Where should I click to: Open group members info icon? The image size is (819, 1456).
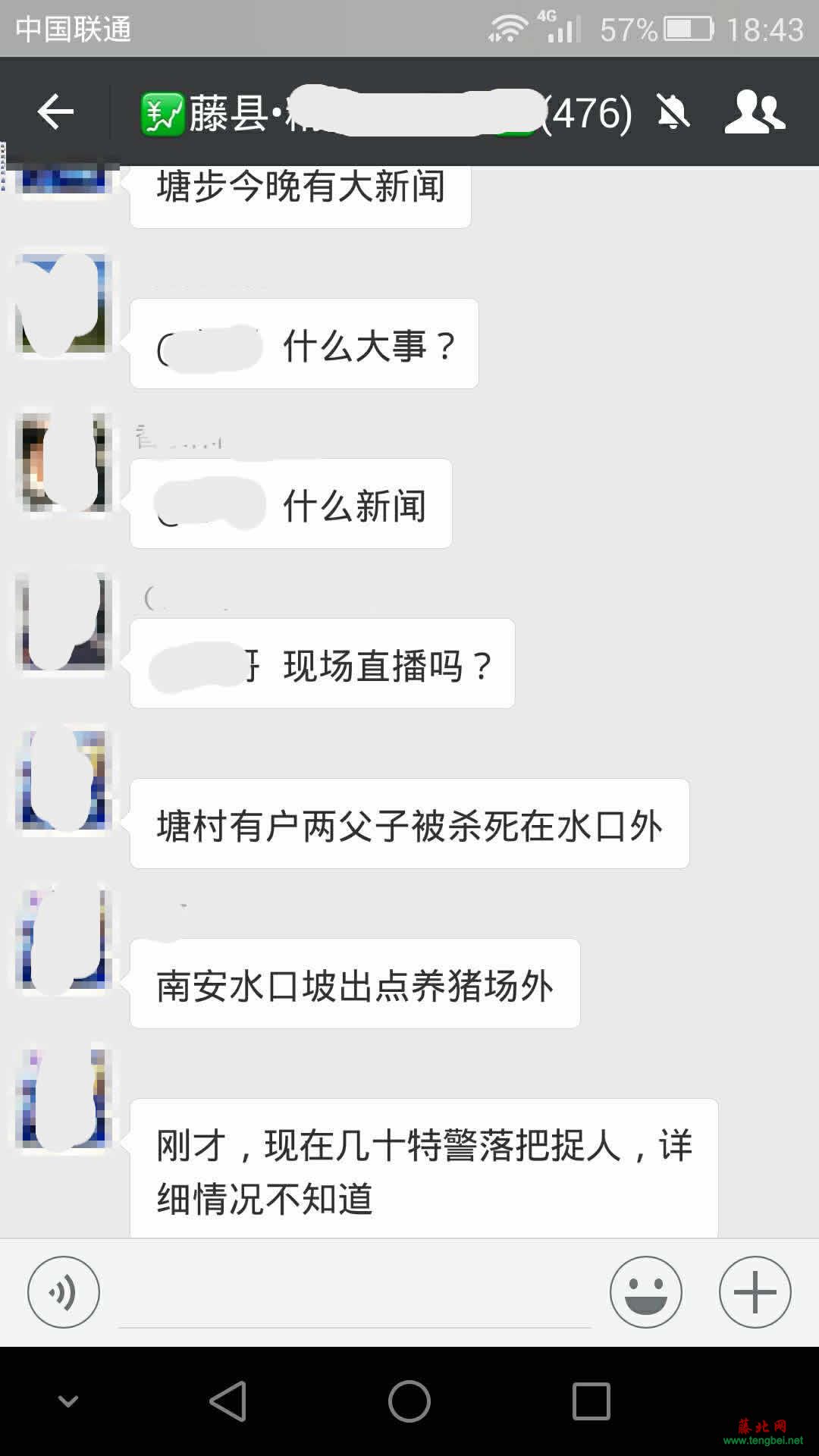[x=755, y=112]
